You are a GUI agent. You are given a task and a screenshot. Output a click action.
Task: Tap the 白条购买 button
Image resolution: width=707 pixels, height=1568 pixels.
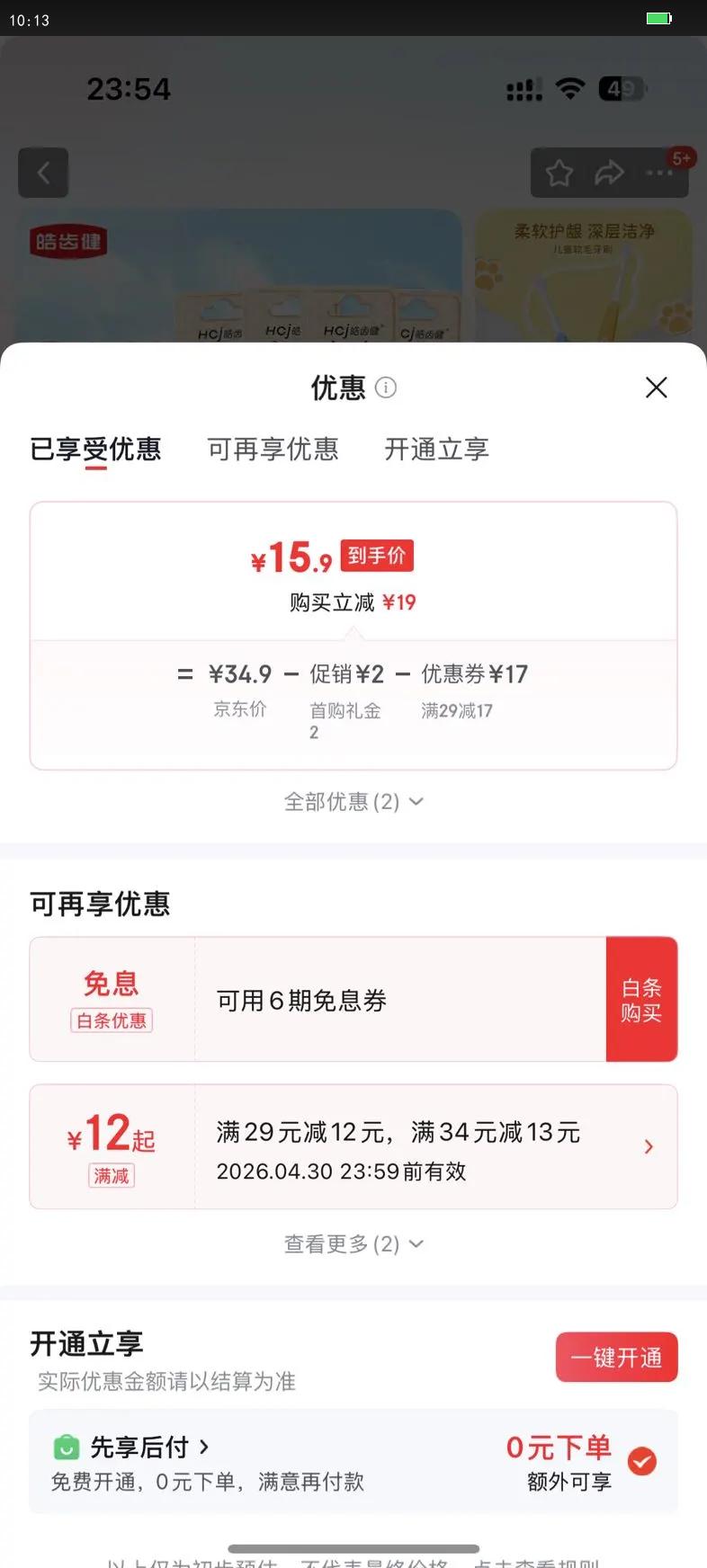click(x=641, y=1000)
